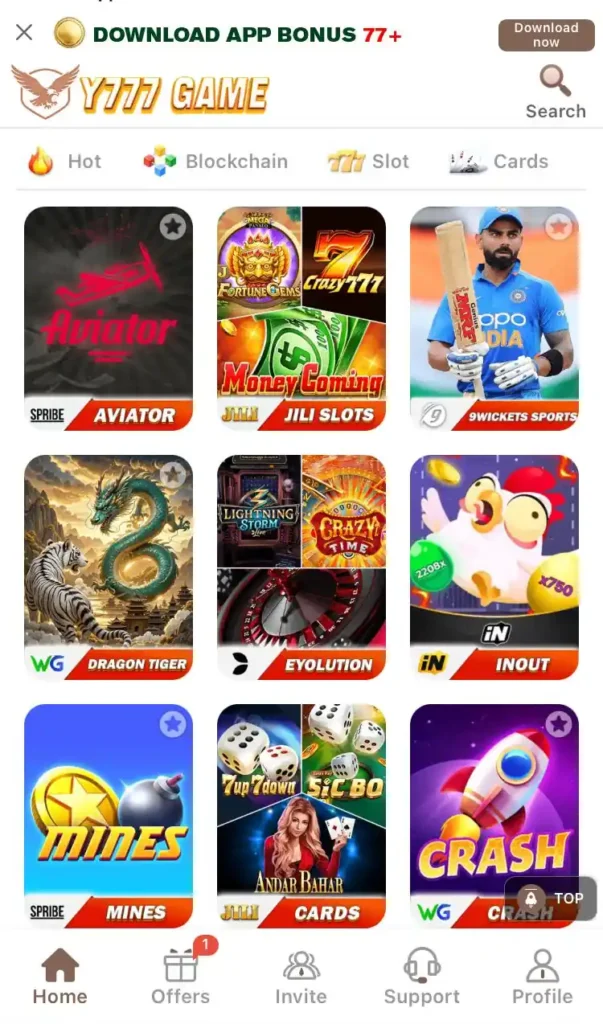Tap the Download now button
Screen dimensions: 603x1024
point(545,35)
